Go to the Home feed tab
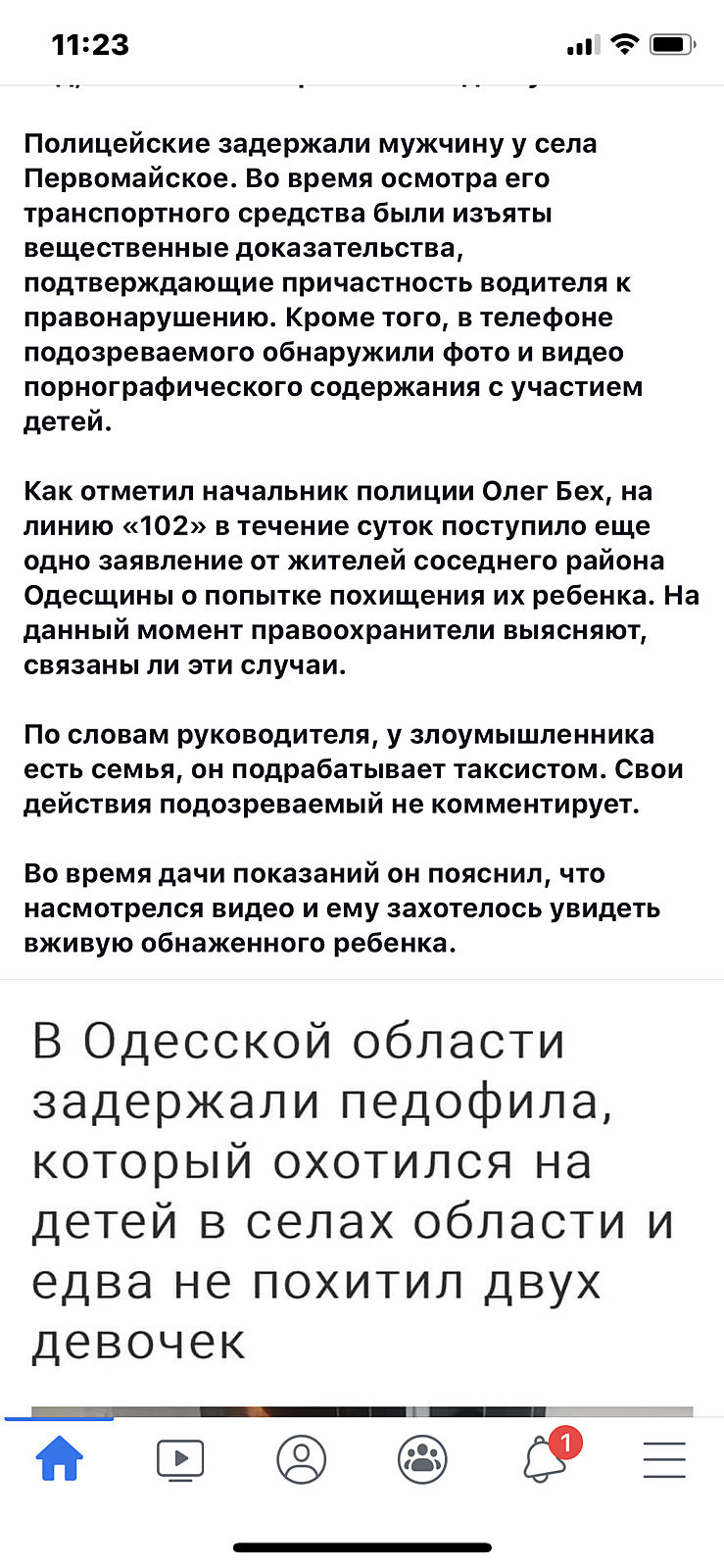 tap(60, 1458)
